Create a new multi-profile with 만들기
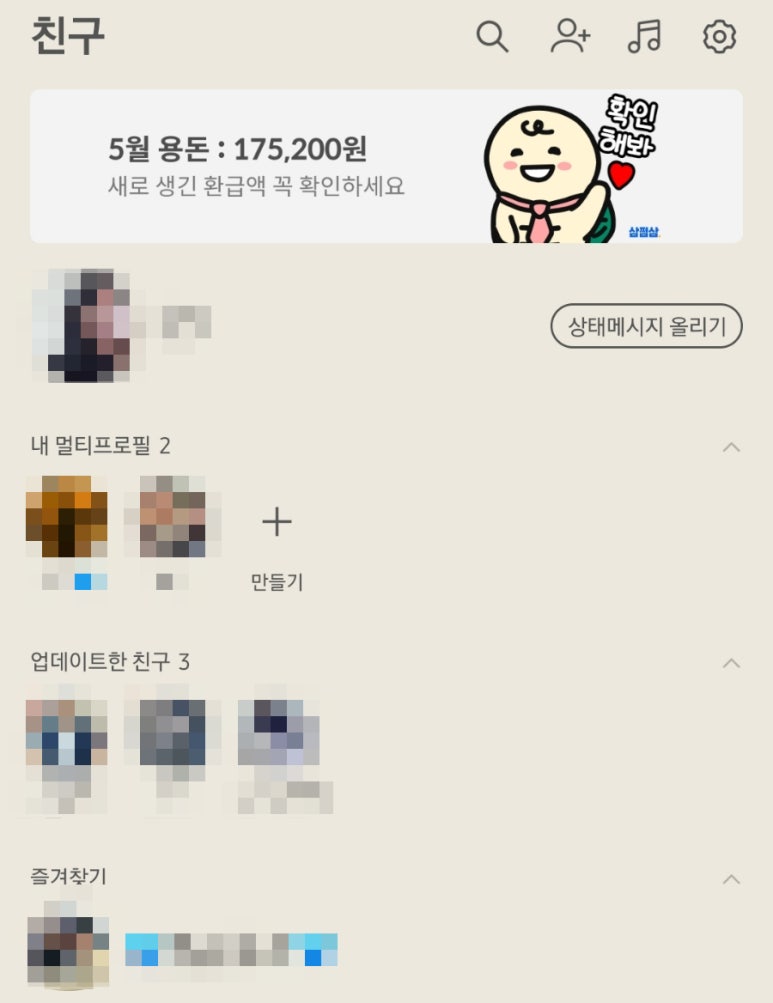The height and width of the screenshot is (1003, 773). (x=277, y=540)
